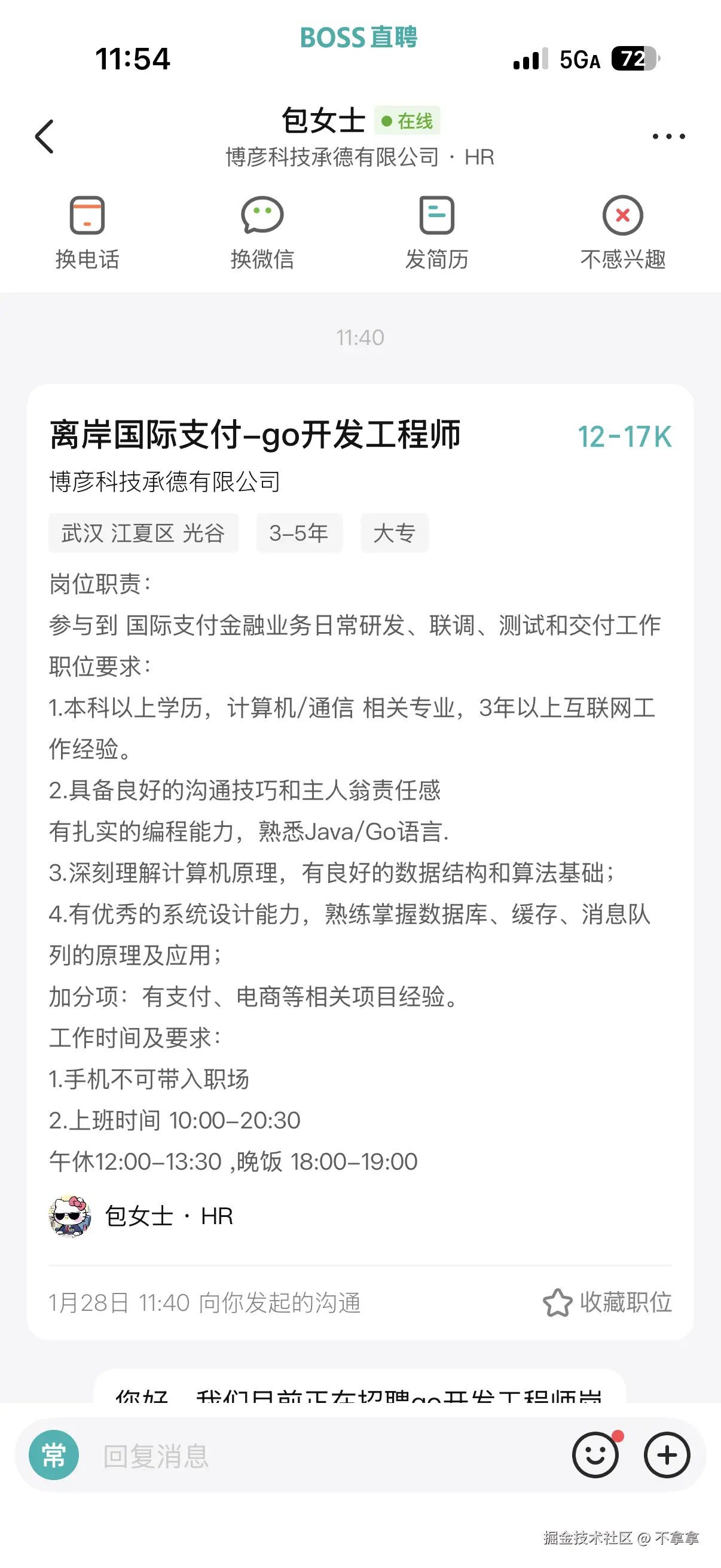Tap the back arrow to leave chat
Viewport: 721px width, 1568px height.
click(45, 136)
